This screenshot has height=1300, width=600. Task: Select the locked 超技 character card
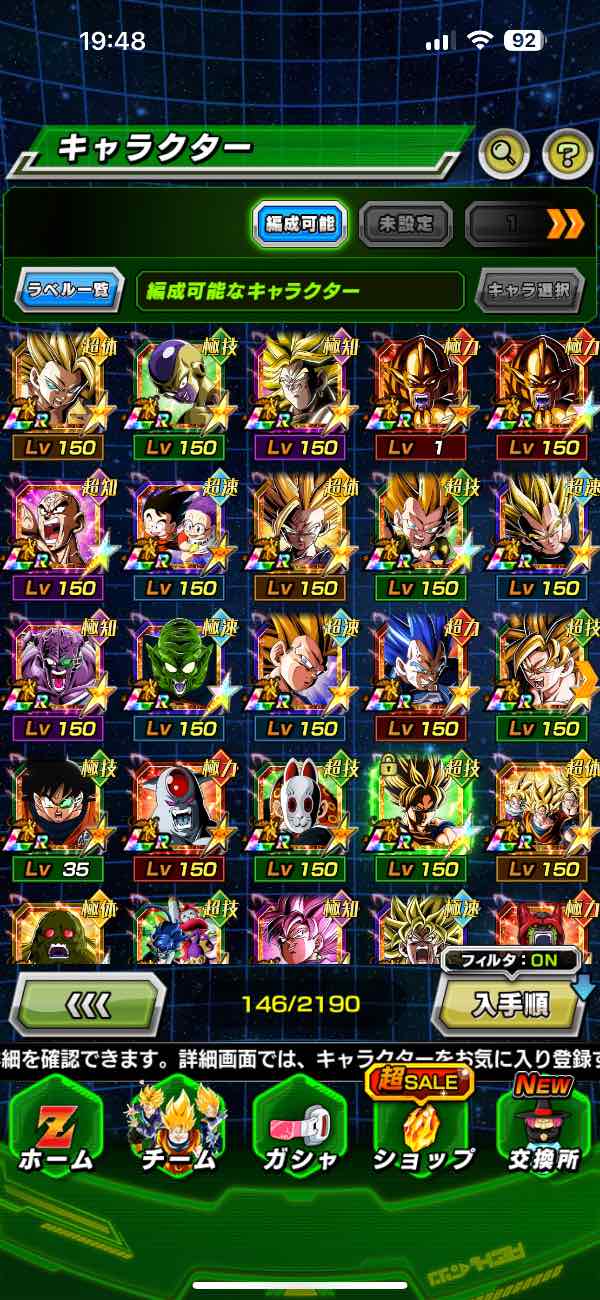click(422, 815)
